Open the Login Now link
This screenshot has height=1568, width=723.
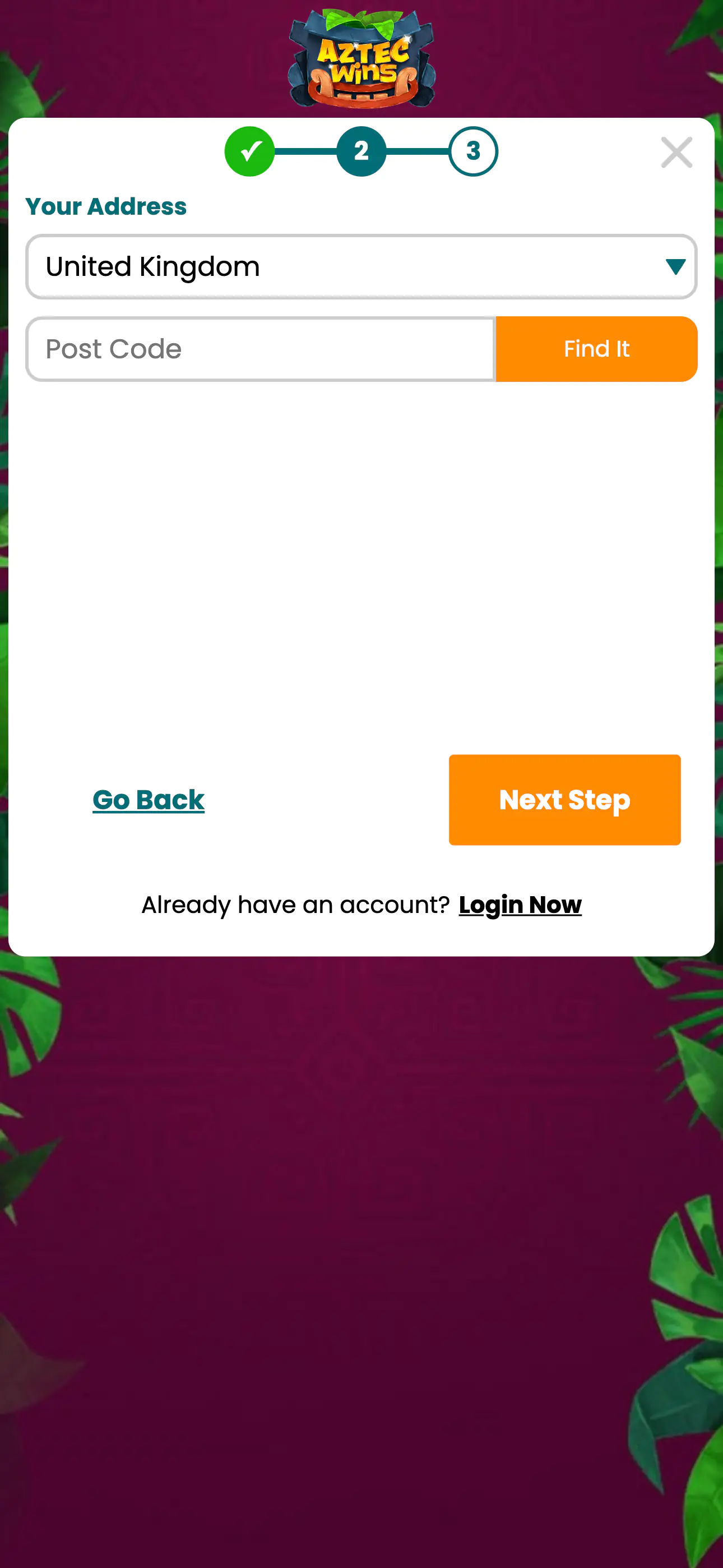[x=520, y=905]
